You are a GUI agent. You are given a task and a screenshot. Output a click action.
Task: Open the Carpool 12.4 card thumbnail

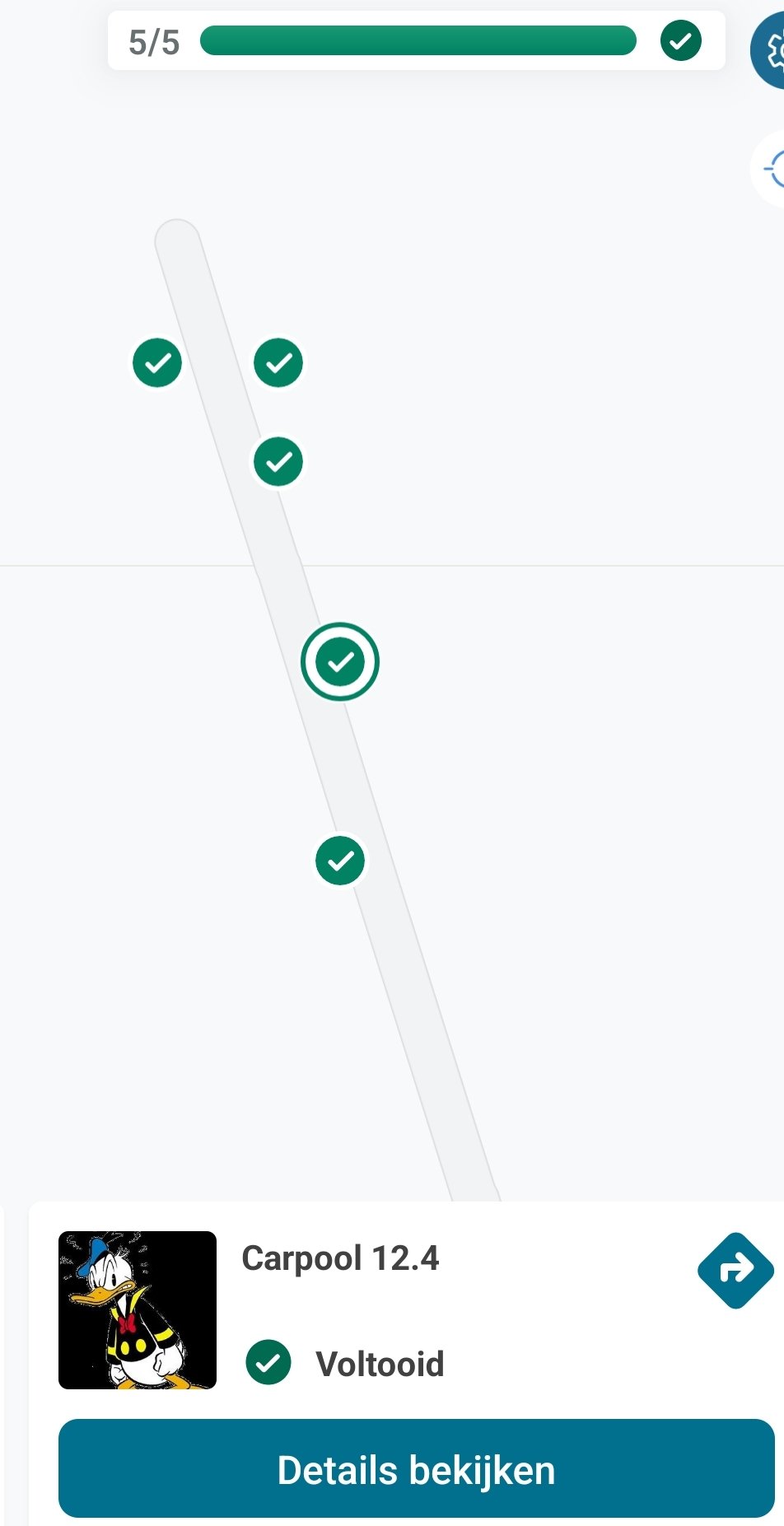pyautogui.click(x=138, y=1309)
